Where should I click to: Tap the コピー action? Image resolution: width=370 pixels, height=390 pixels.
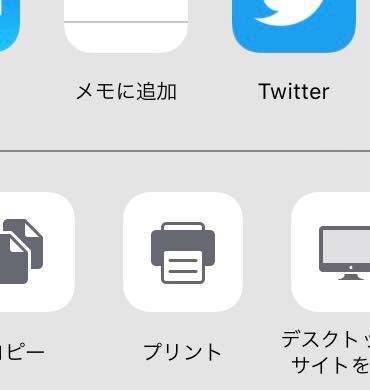[37, 252]
